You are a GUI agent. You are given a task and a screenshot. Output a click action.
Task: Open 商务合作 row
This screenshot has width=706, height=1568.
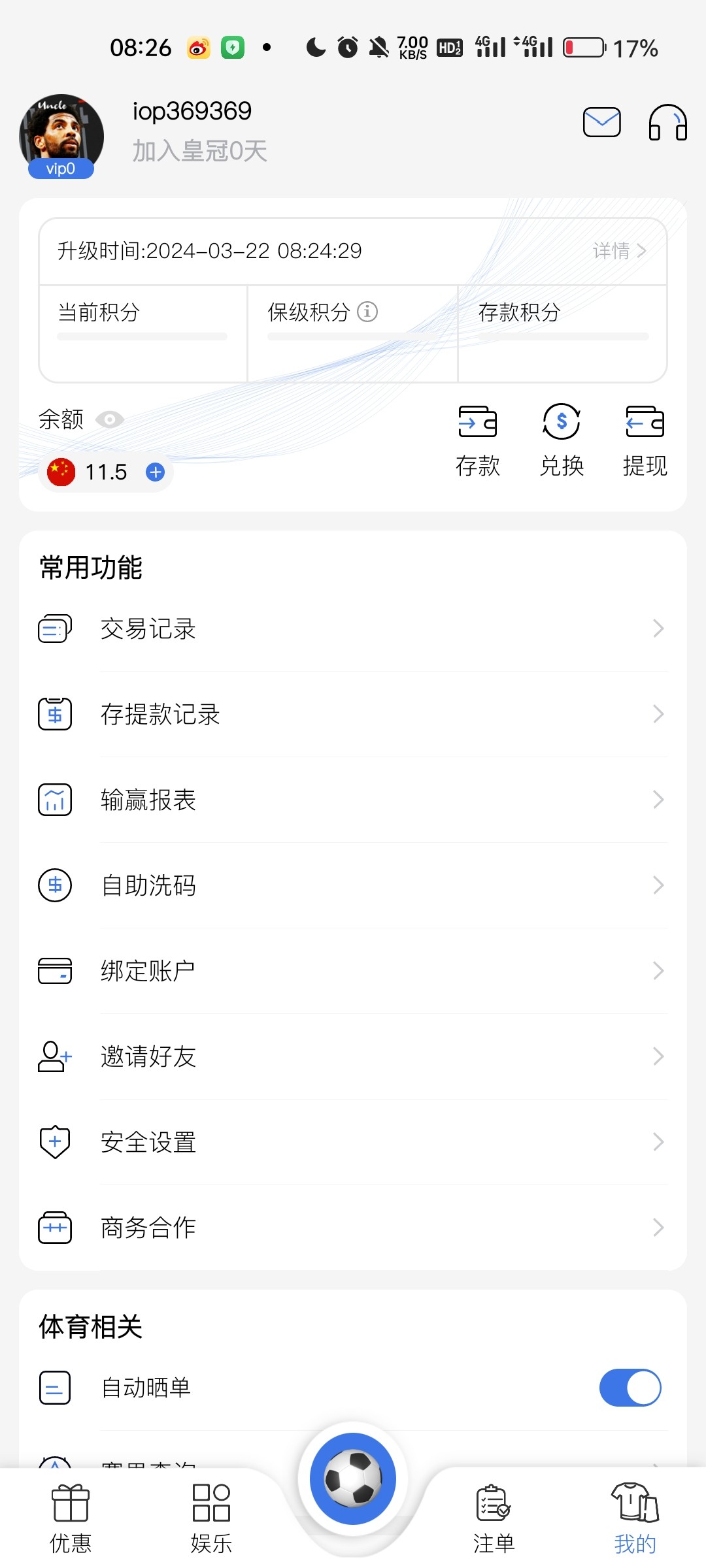coord(353,1228)
